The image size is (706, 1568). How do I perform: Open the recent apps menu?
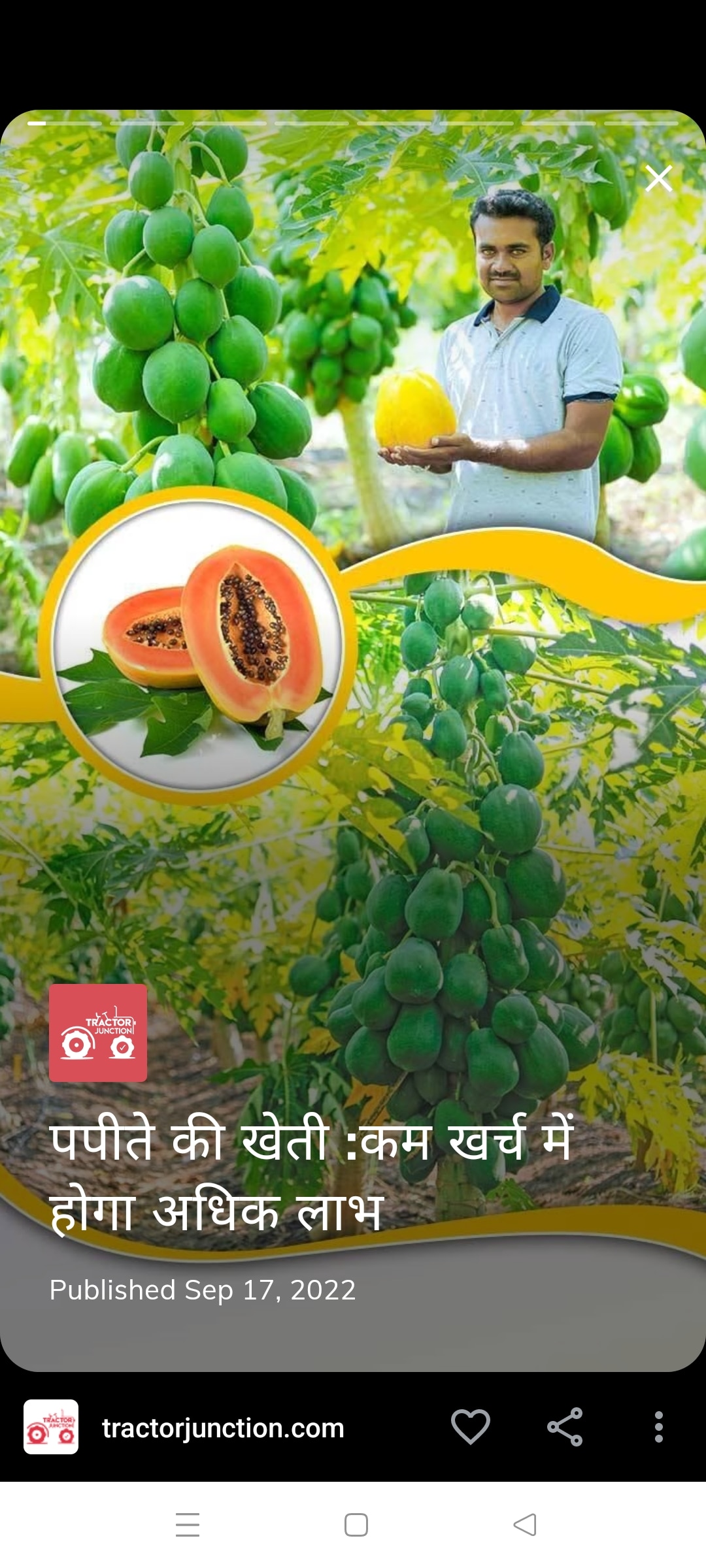click(x=188, y=1525)
